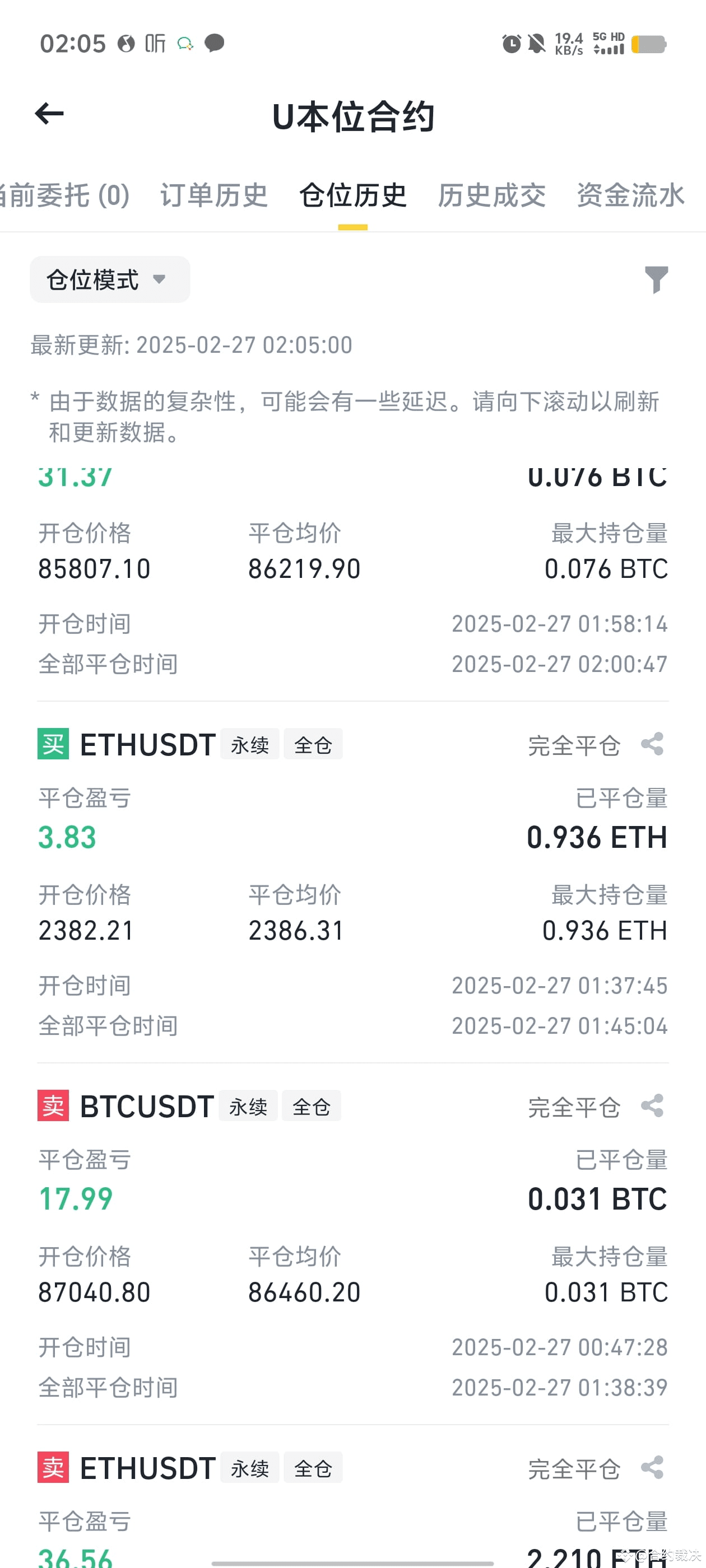
Task: Share the BTCUSDT sell position
Action: [x=652, y=1106]
